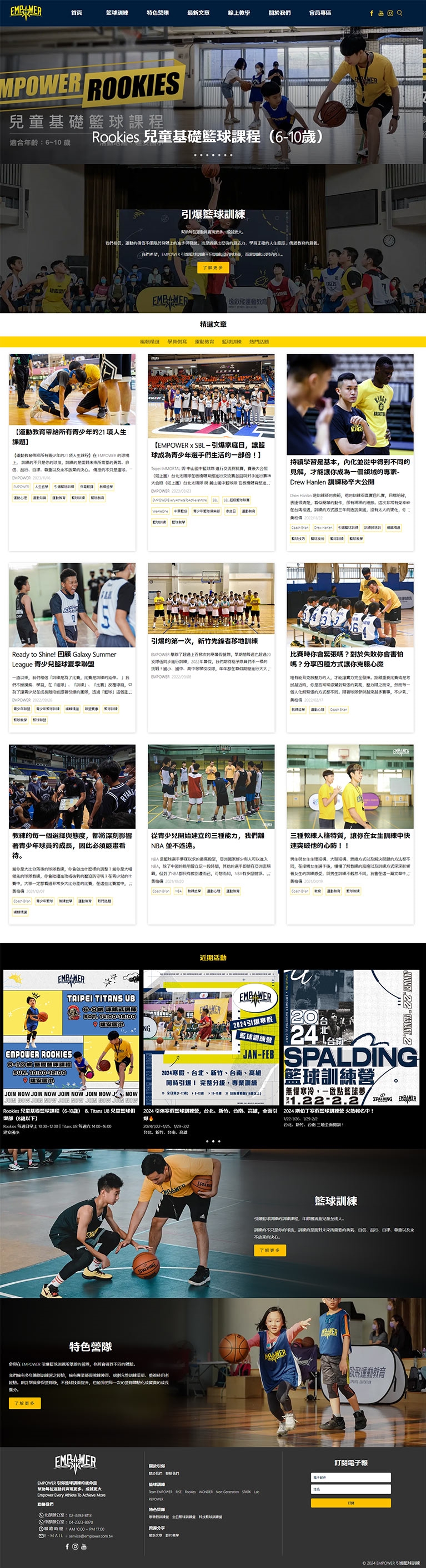The image size is (426, 1568).
Task: Select the 運動教育 article filter
Action: 204,341
